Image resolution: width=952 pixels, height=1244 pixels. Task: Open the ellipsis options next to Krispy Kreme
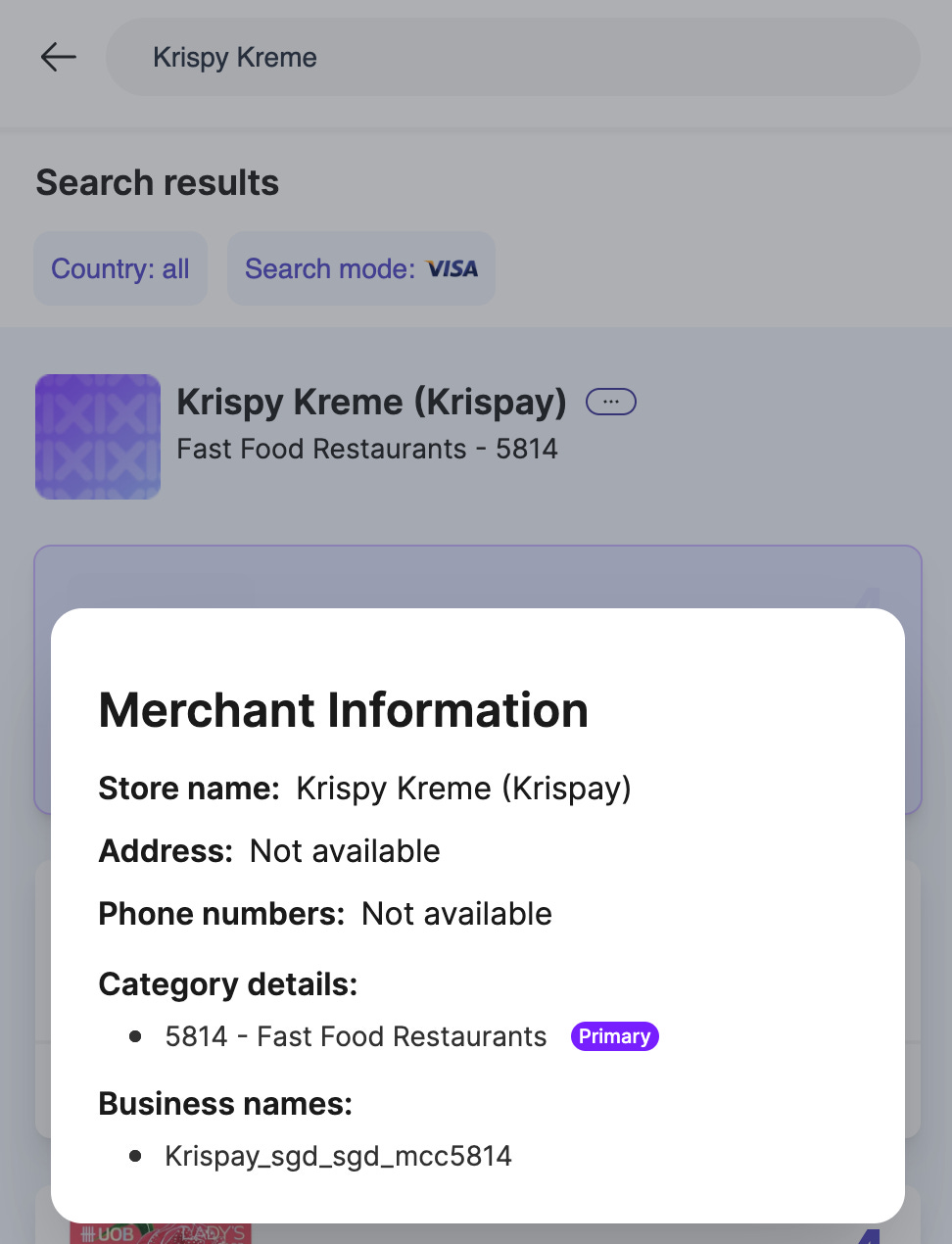pyautogui.click(x=609, y=402)
